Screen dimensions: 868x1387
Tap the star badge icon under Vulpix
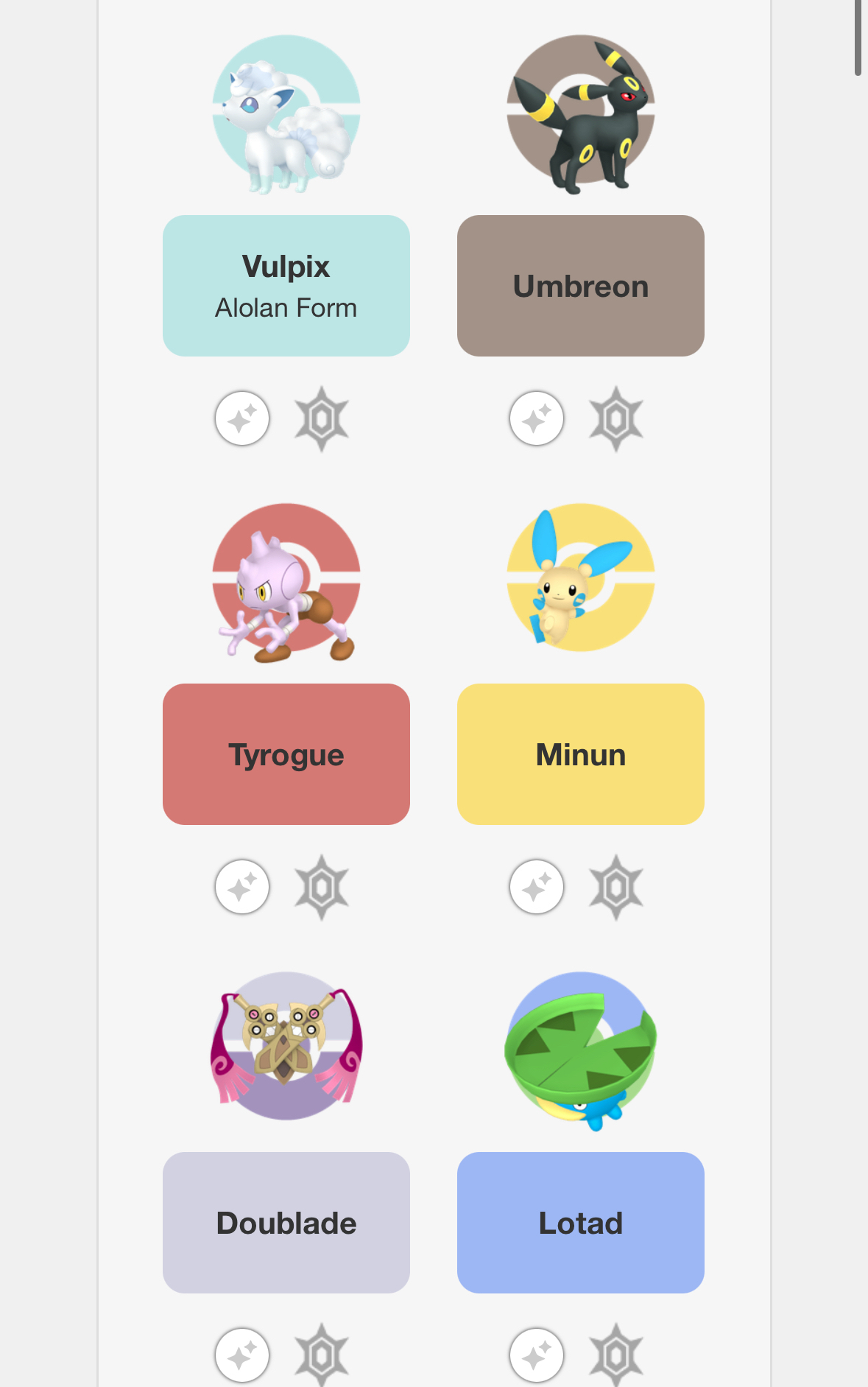[322, 418]
